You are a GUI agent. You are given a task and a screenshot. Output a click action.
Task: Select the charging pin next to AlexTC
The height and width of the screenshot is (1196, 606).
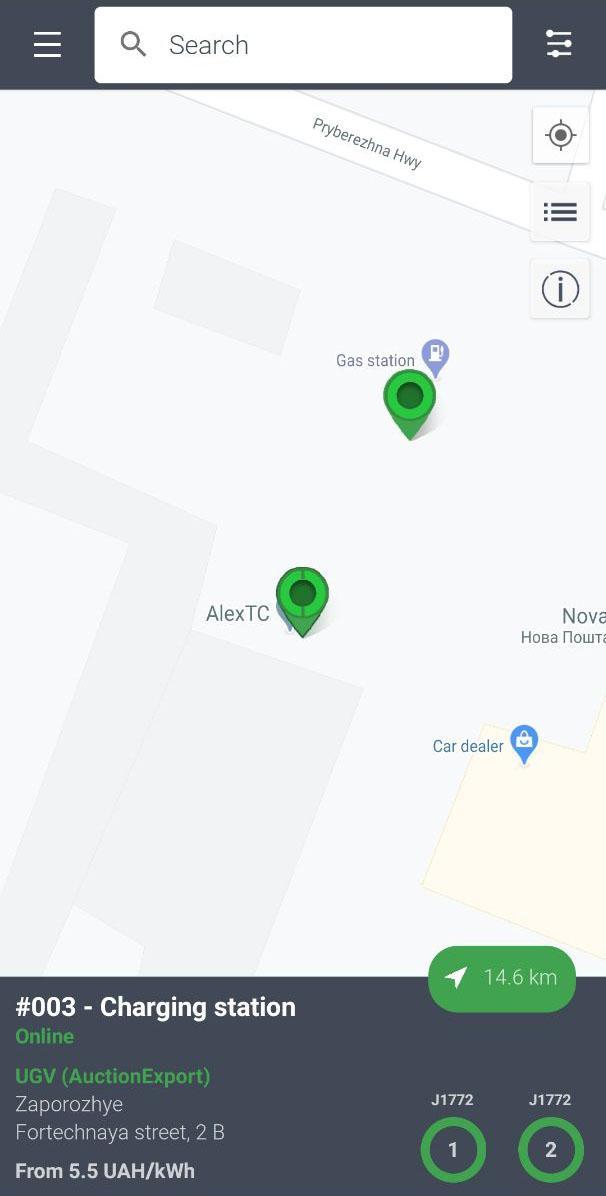pyautogui.click(x=302, y=602)
